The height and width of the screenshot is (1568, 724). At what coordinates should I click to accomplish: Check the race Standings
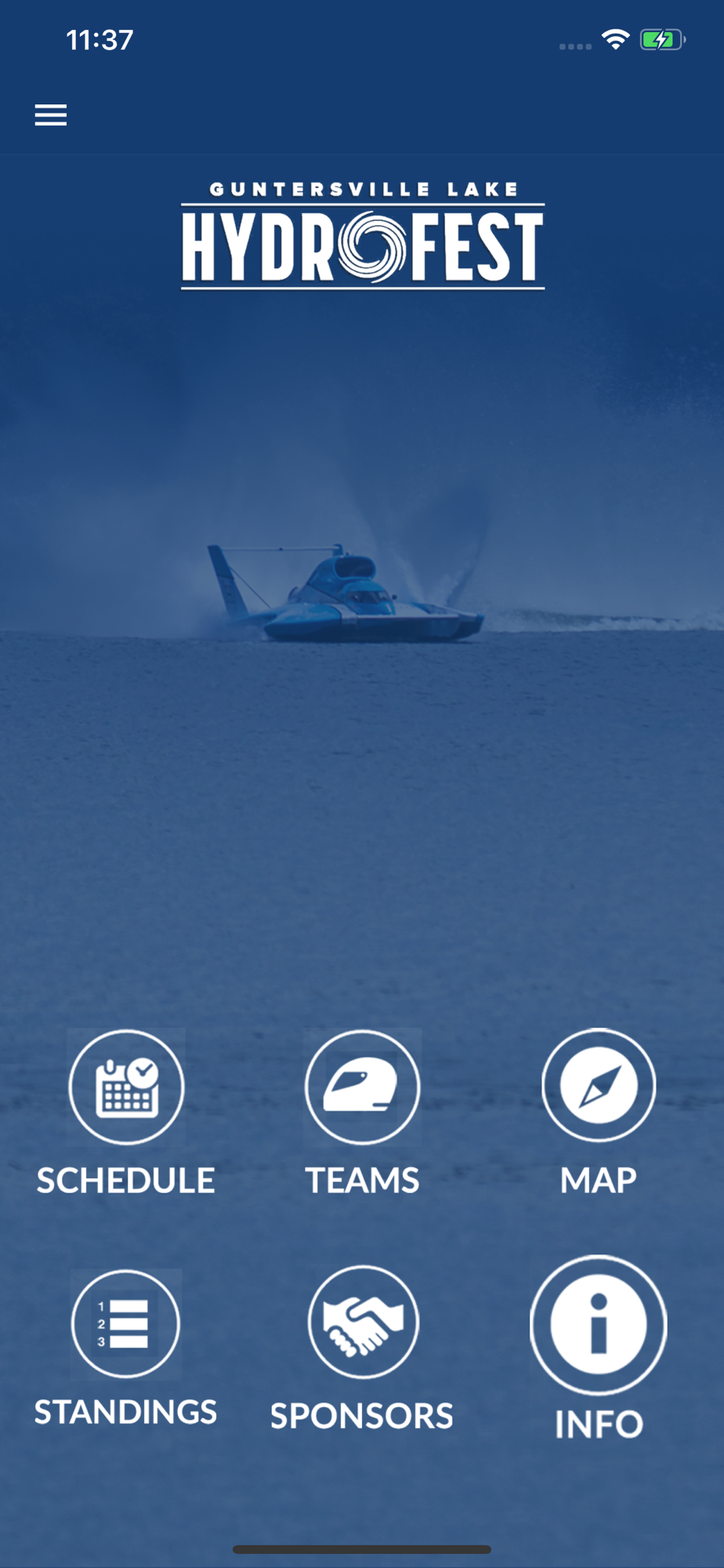click(x=125, y=1324)
